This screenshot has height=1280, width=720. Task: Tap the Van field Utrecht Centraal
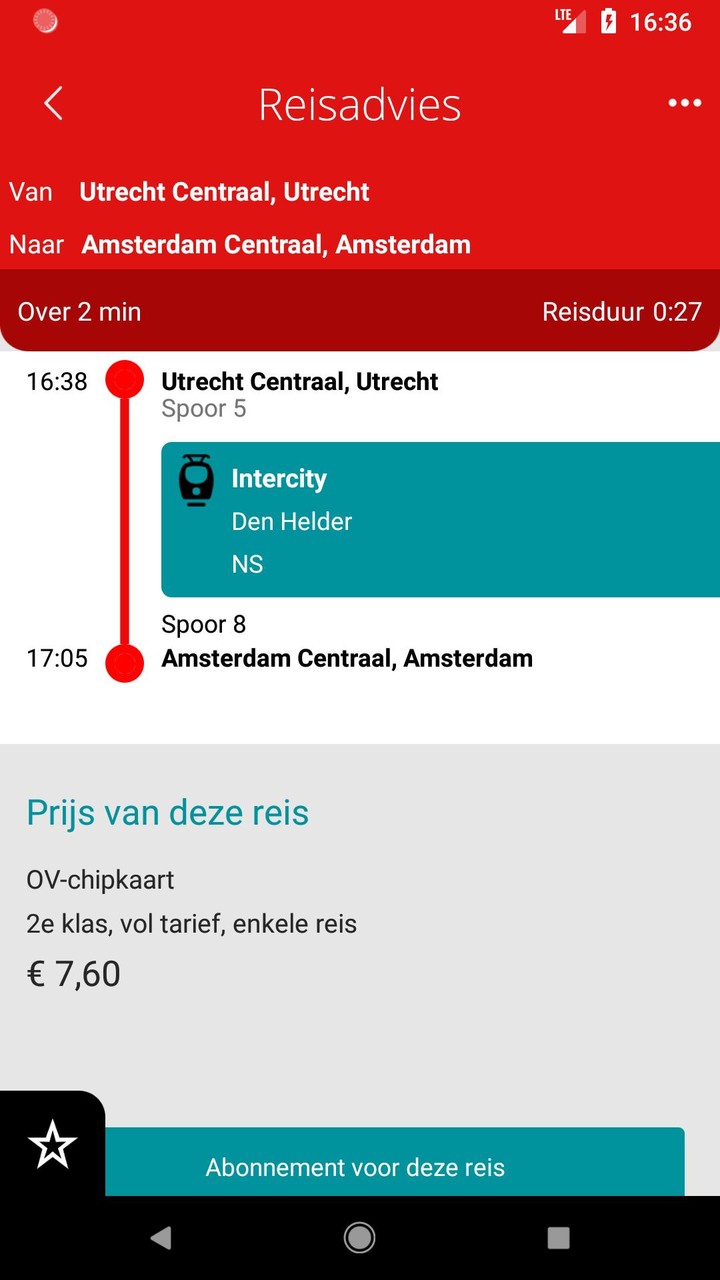pos(222,191)
